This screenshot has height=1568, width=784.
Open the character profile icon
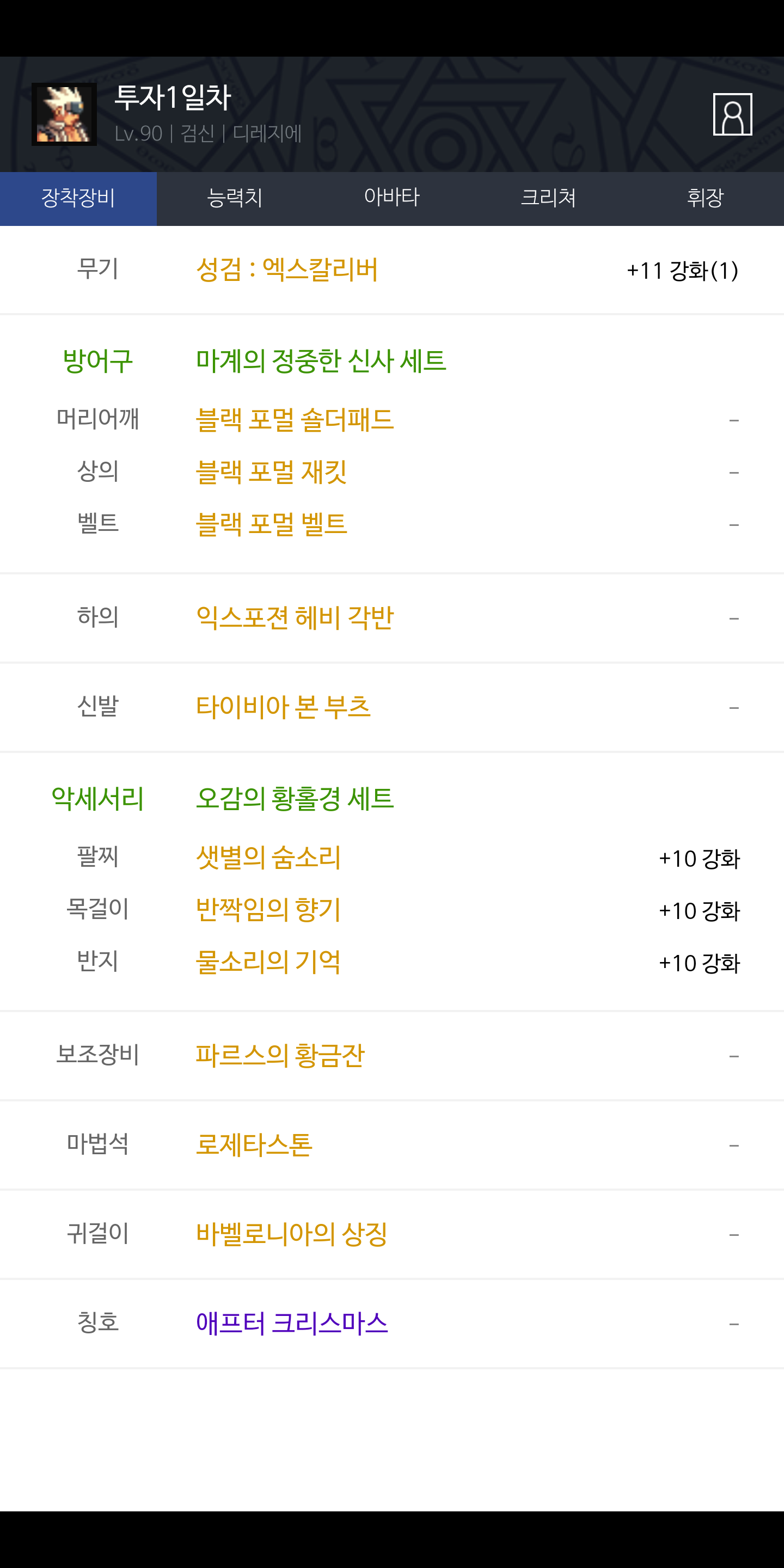(732, 114)
